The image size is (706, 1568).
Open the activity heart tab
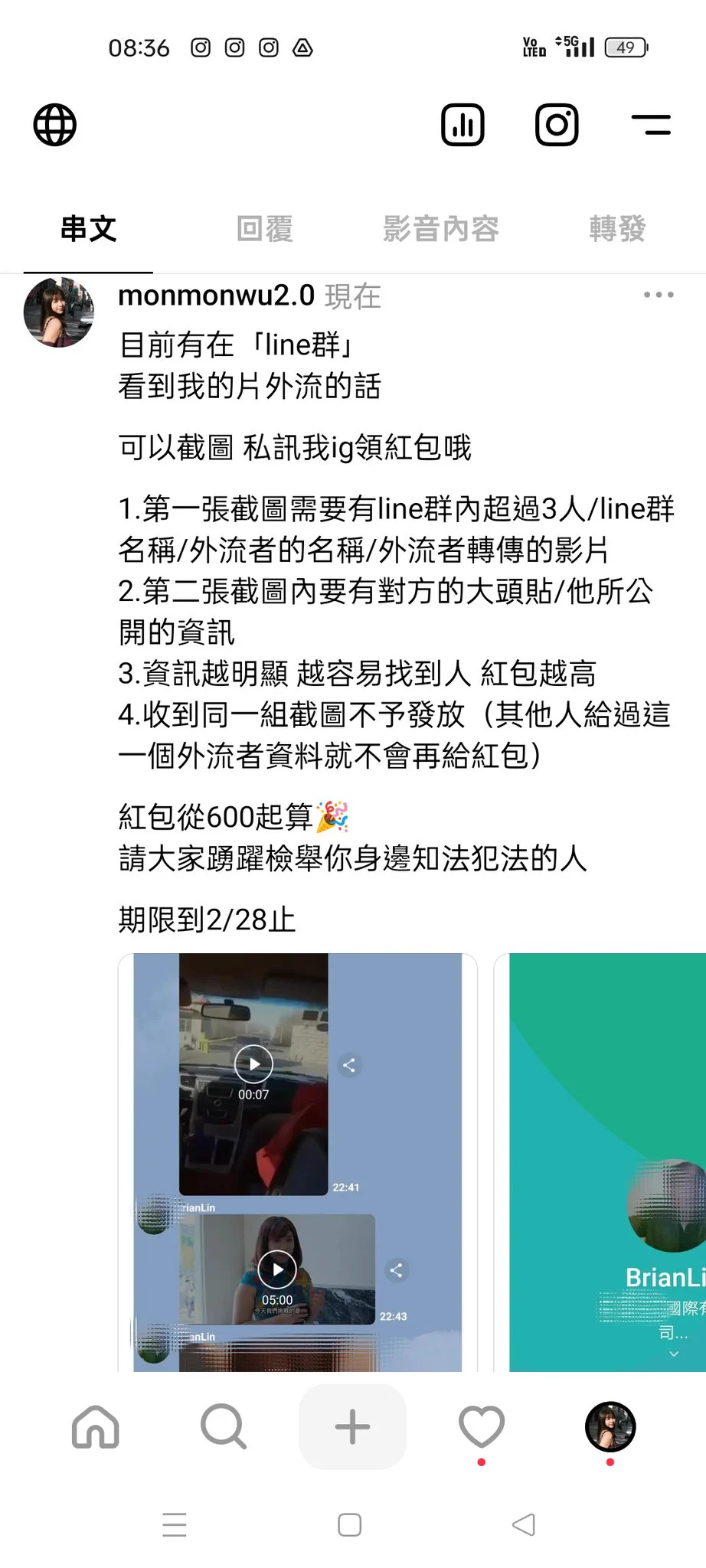click(481, 1427)
